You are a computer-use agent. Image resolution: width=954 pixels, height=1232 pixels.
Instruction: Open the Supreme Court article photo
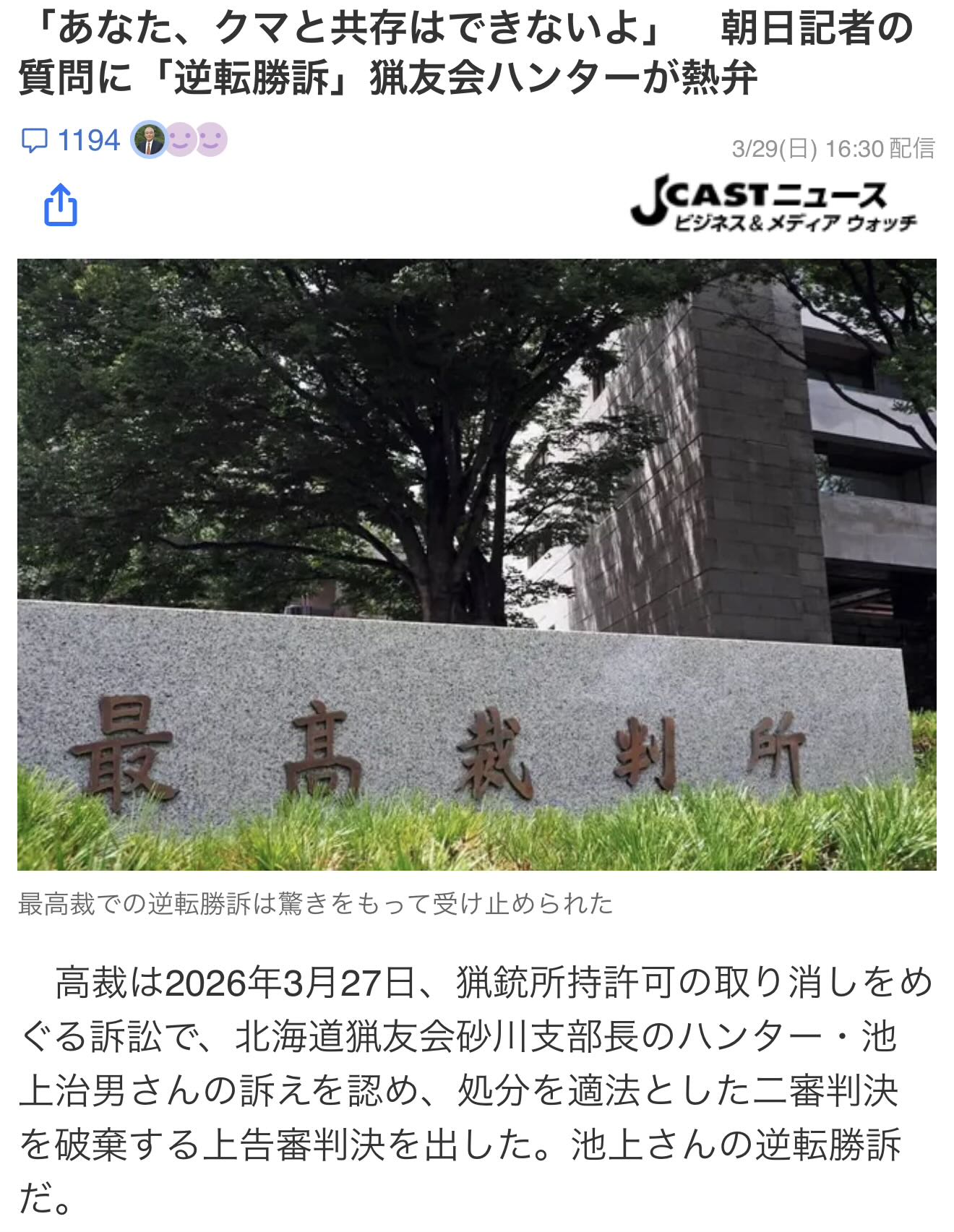point(477,564)
